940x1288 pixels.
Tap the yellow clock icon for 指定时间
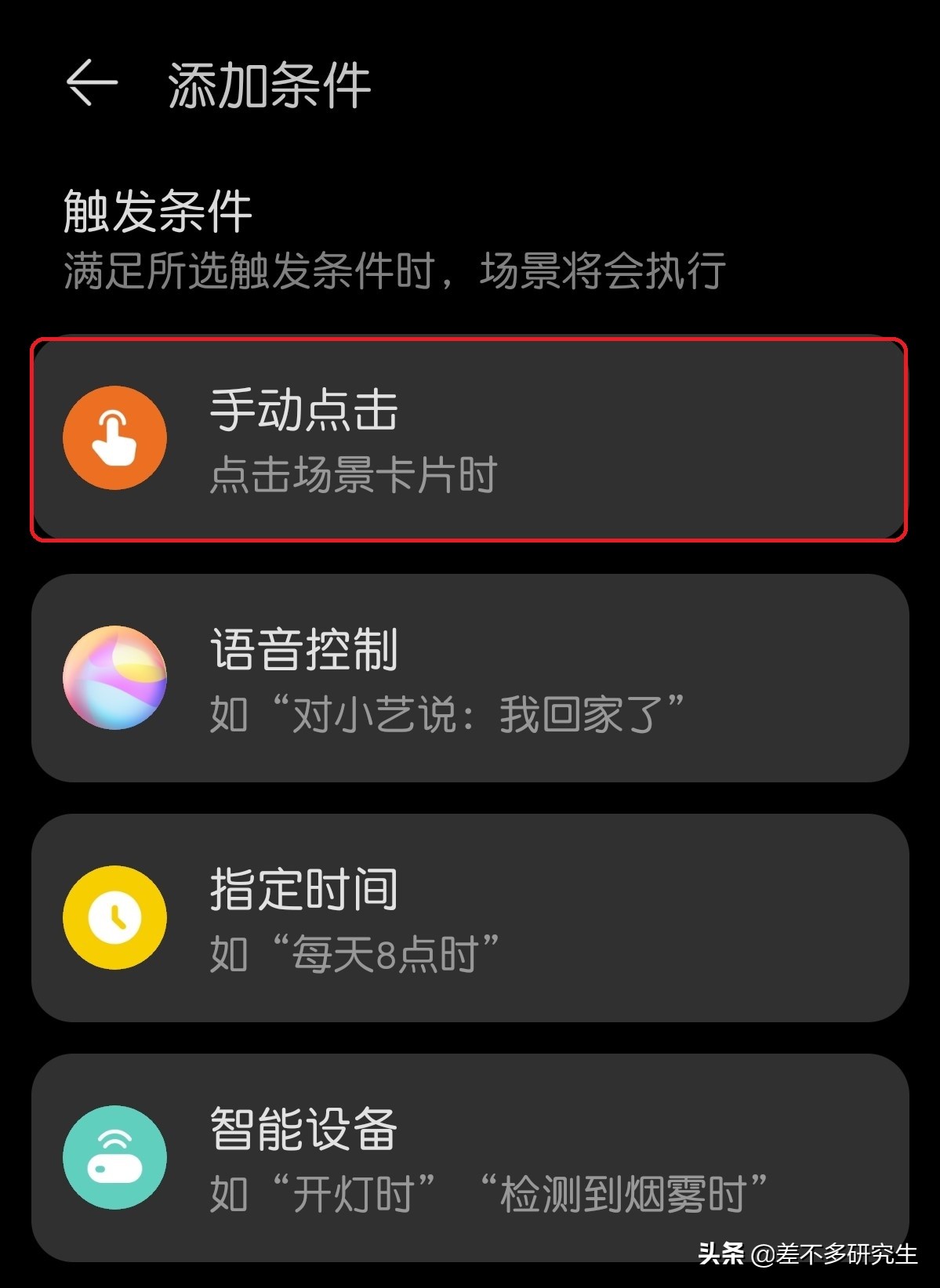114,919
